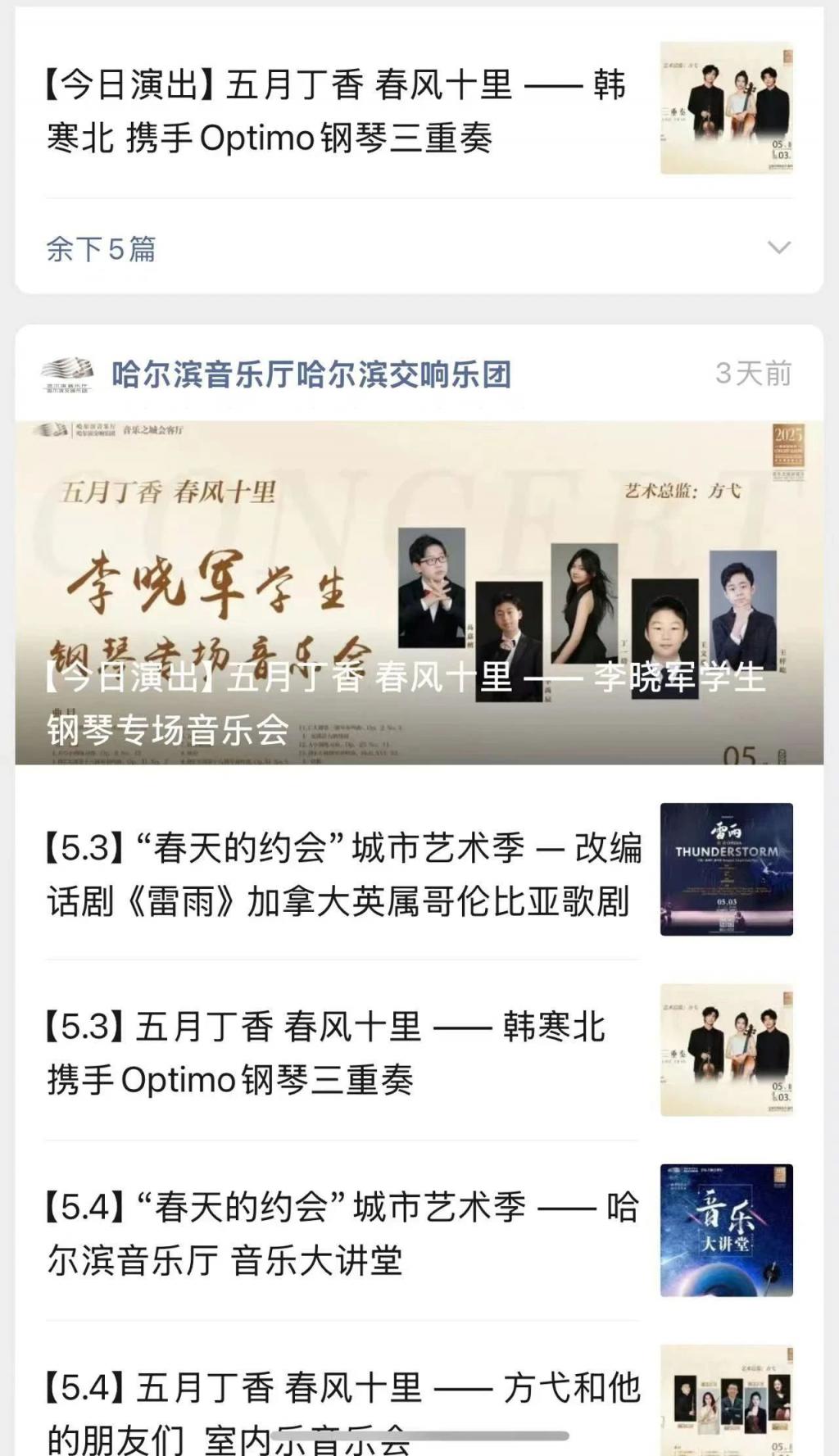Open today's Han Hanbei Optimo trio article
The width and height of the screenshot is (839, 1456).
point(336,111)
